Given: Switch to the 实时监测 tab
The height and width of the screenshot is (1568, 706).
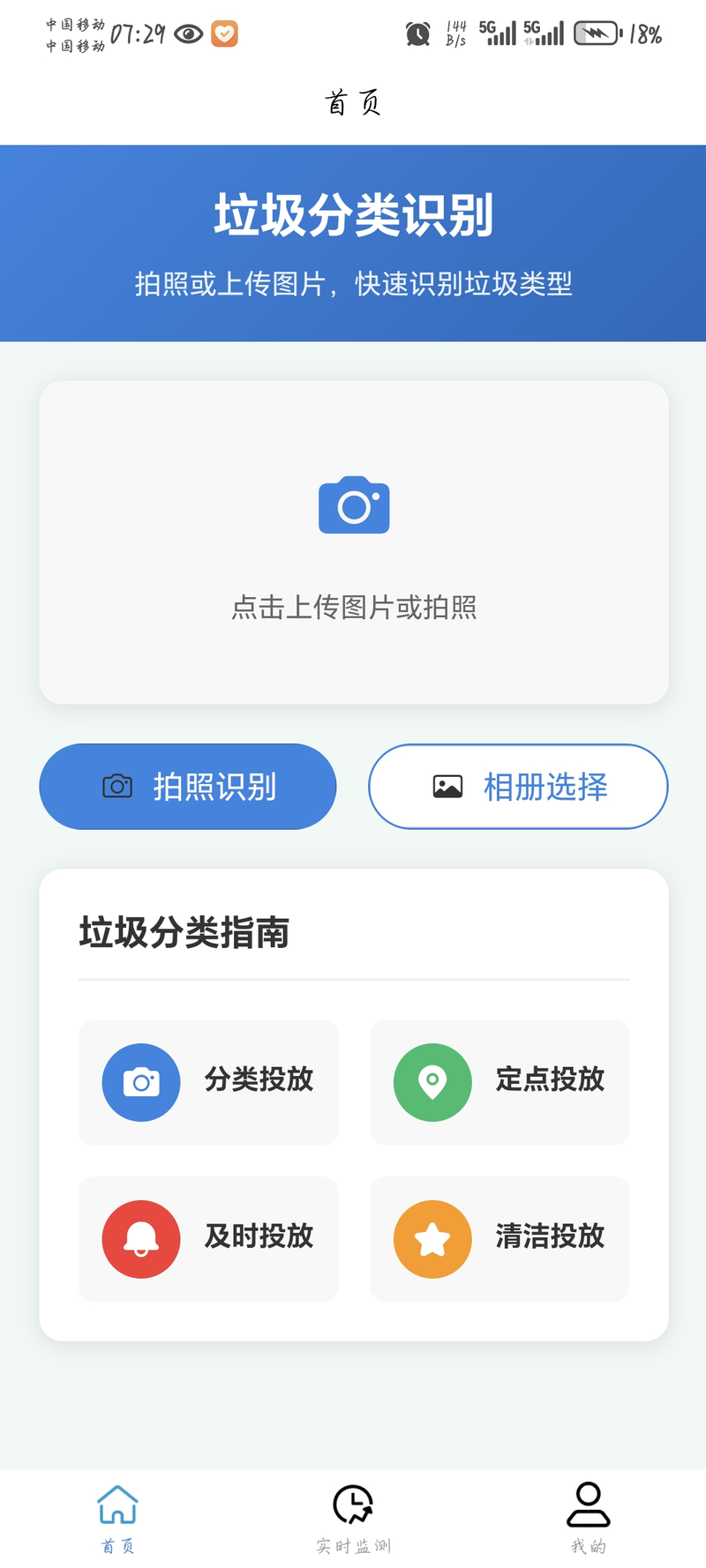Looking at the screenshot, I should (x=353, y=1519).
